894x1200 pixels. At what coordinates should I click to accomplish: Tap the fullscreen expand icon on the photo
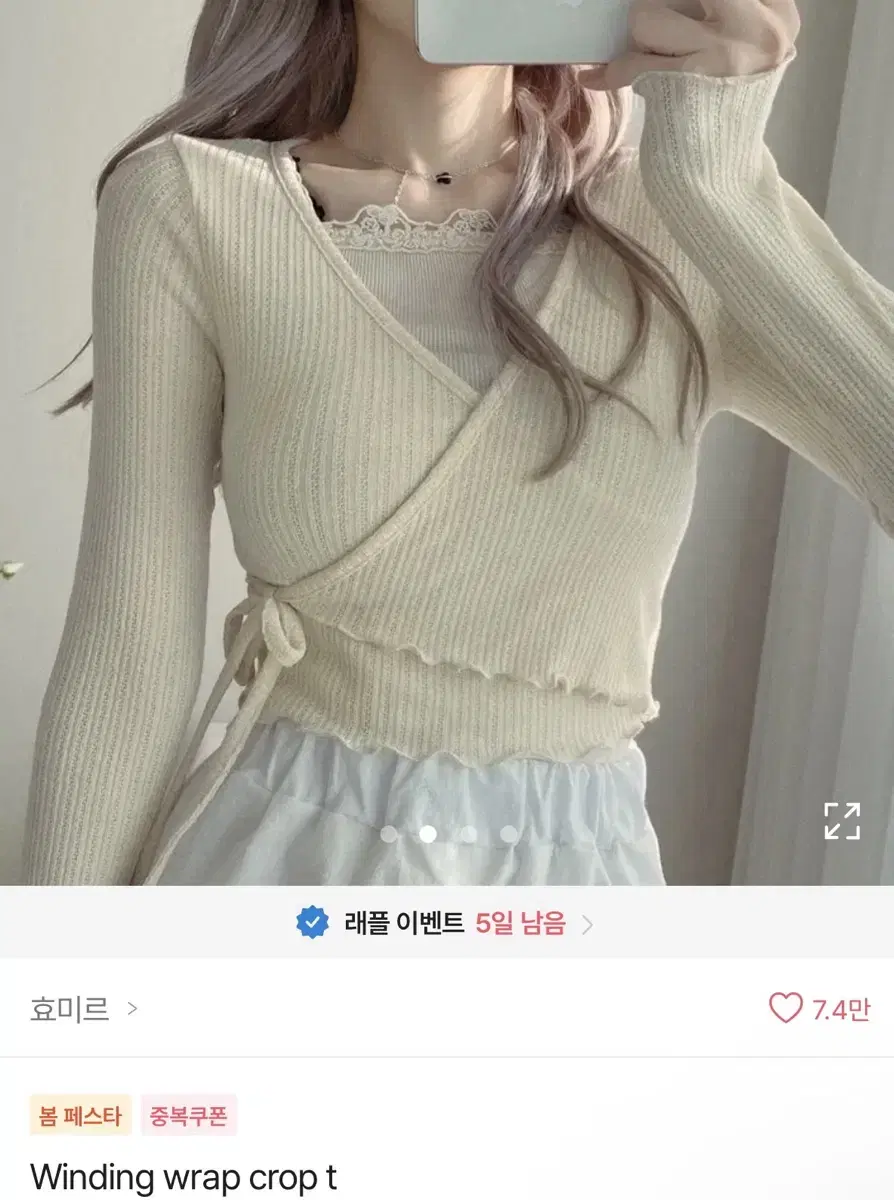tap(841, 821)
